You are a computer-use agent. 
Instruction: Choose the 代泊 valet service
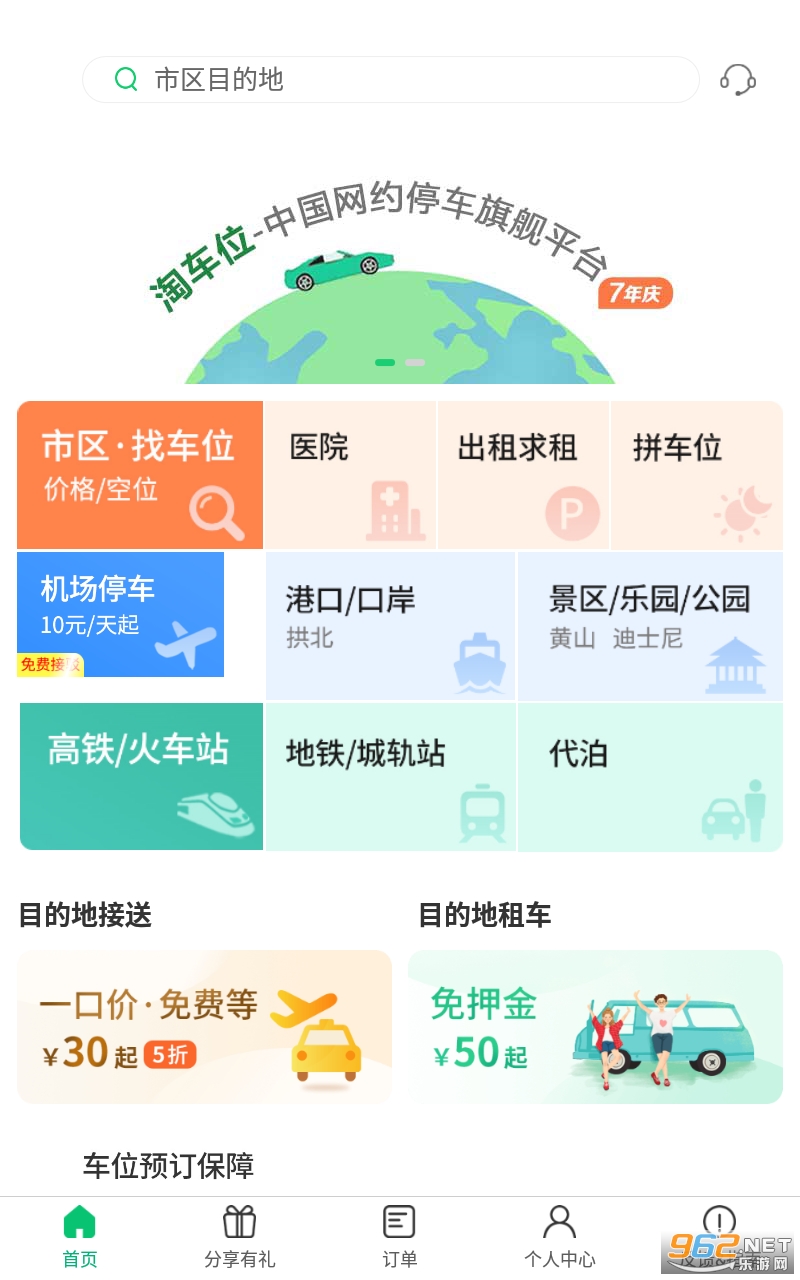coord(650,776)
